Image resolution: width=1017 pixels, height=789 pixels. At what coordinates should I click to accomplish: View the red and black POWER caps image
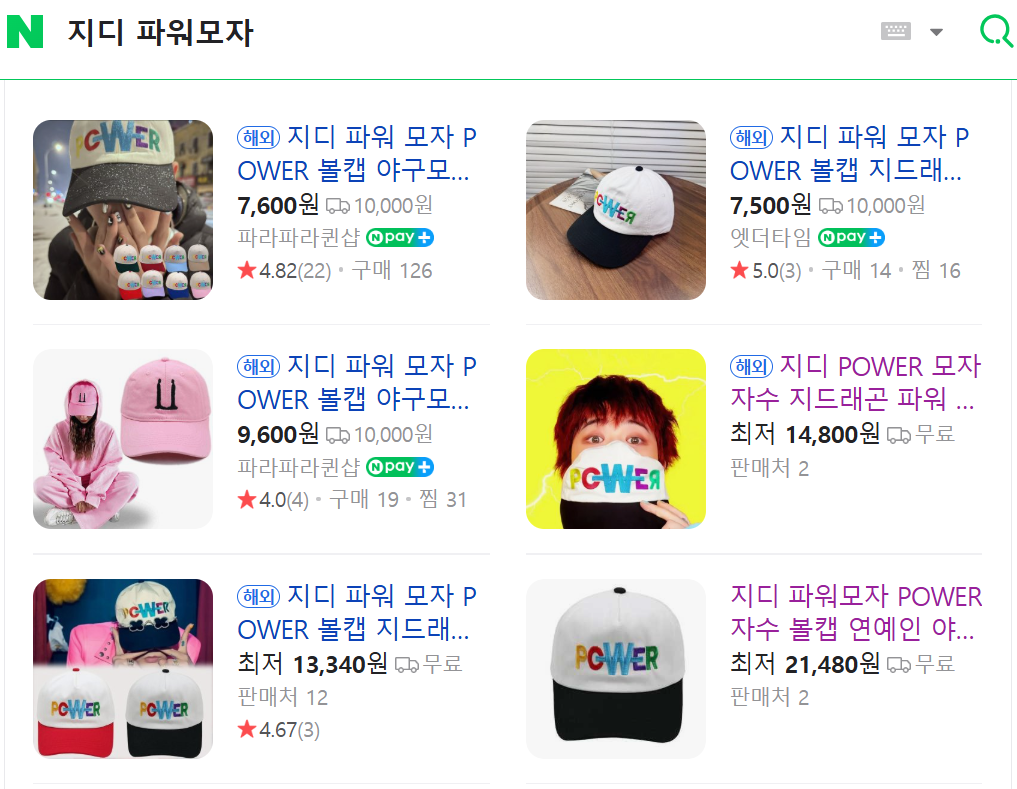point(123,669)
